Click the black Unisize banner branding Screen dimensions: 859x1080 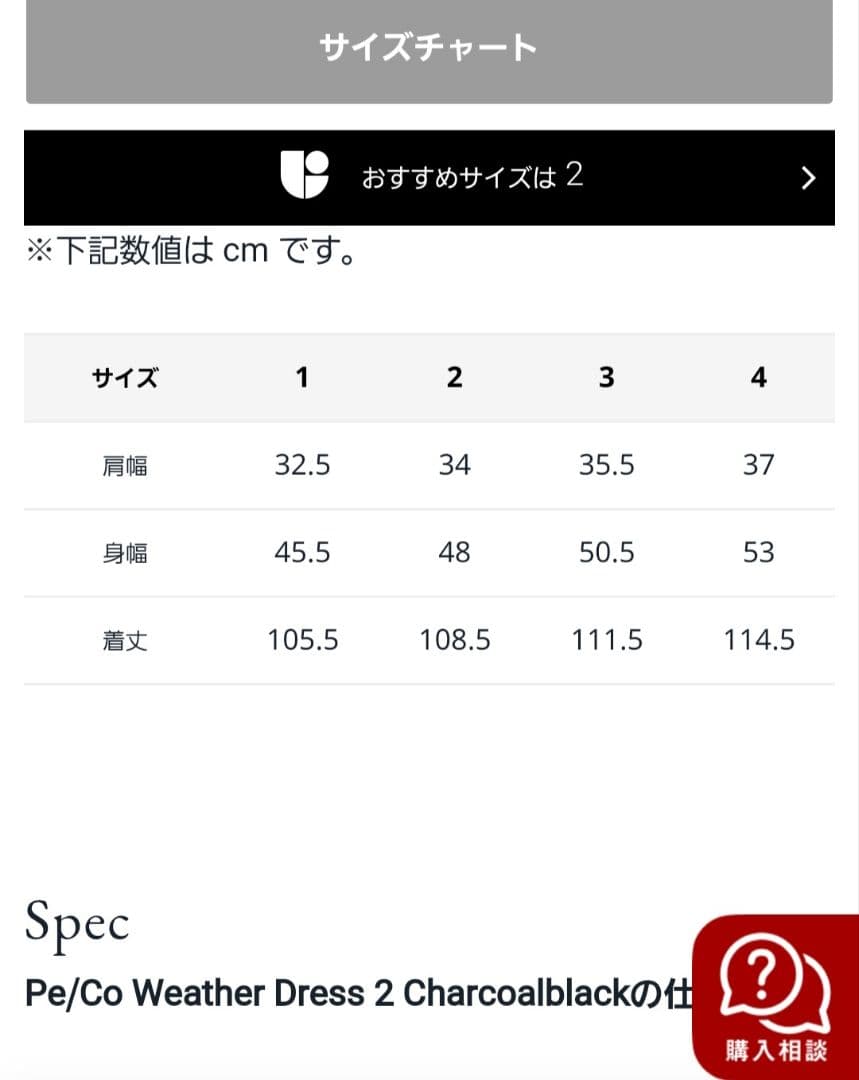coord(430,177)
